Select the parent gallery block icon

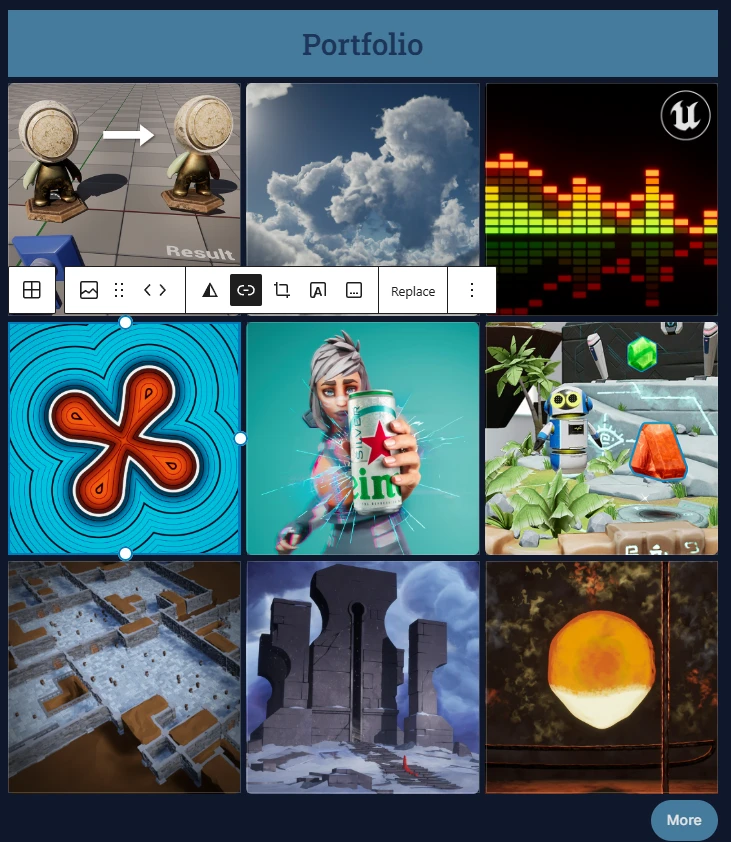point(32,290)
